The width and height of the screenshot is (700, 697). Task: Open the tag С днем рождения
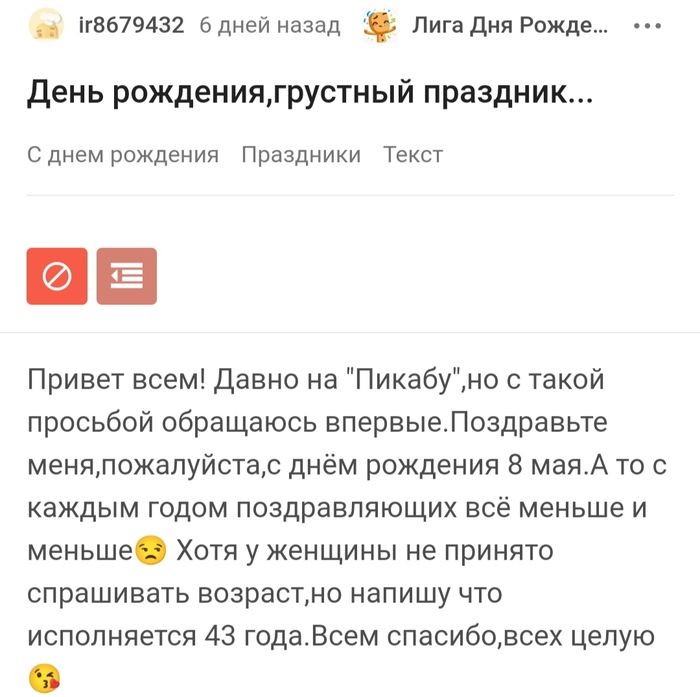tap(123, 155)
